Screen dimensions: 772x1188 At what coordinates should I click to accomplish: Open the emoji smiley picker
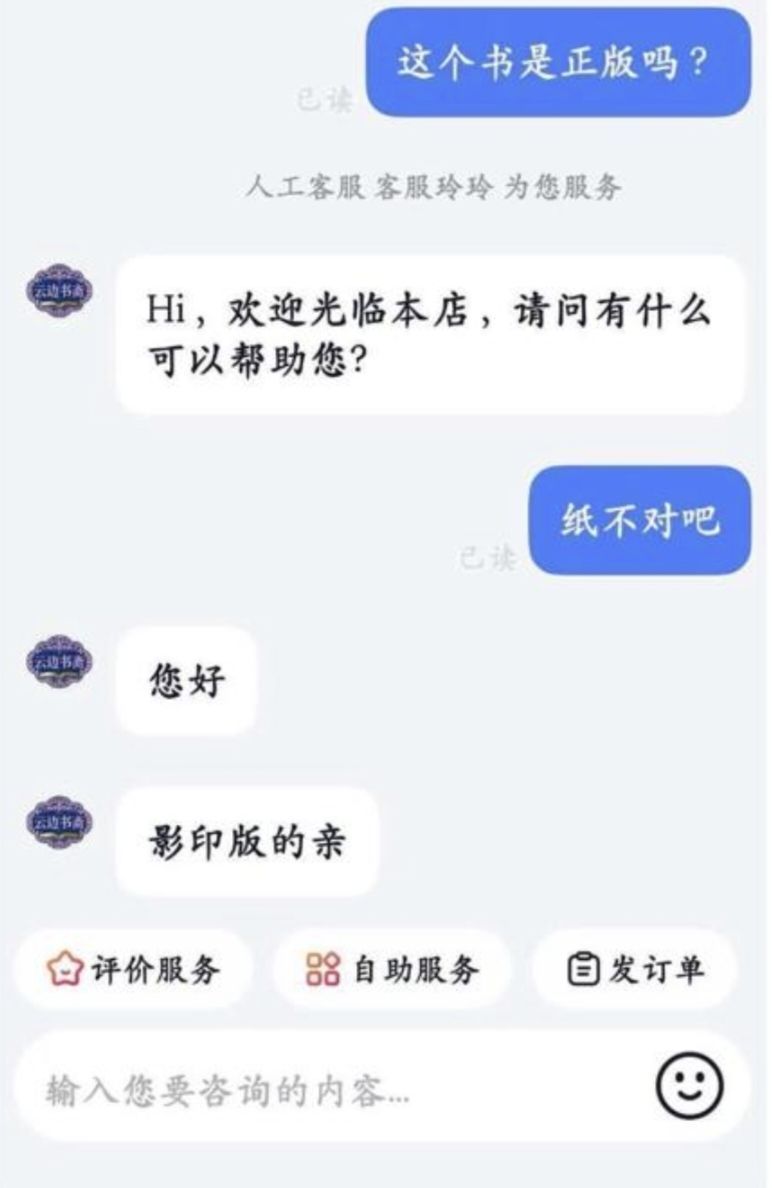(689, 1087)
